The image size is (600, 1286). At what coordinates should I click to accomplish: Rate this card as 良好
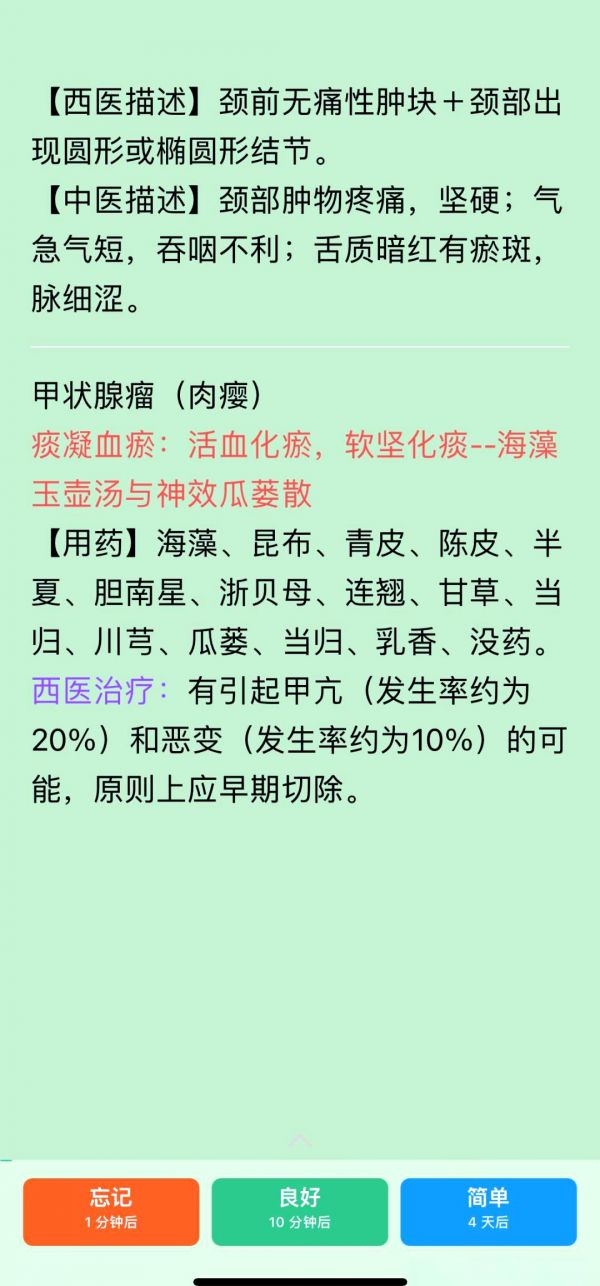click(x=300, y=1211)
